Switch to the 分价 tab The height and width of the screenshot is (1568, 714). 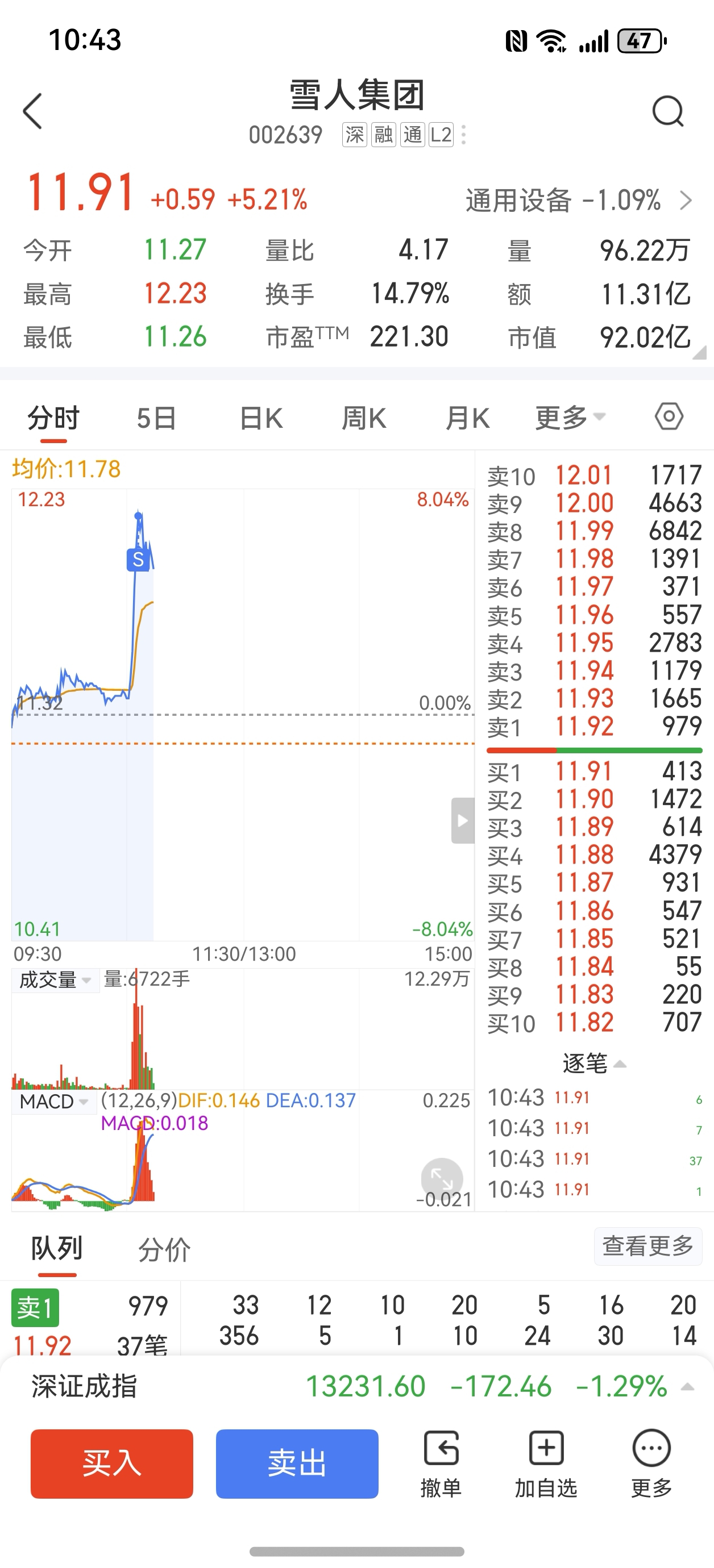[164, 1250]
